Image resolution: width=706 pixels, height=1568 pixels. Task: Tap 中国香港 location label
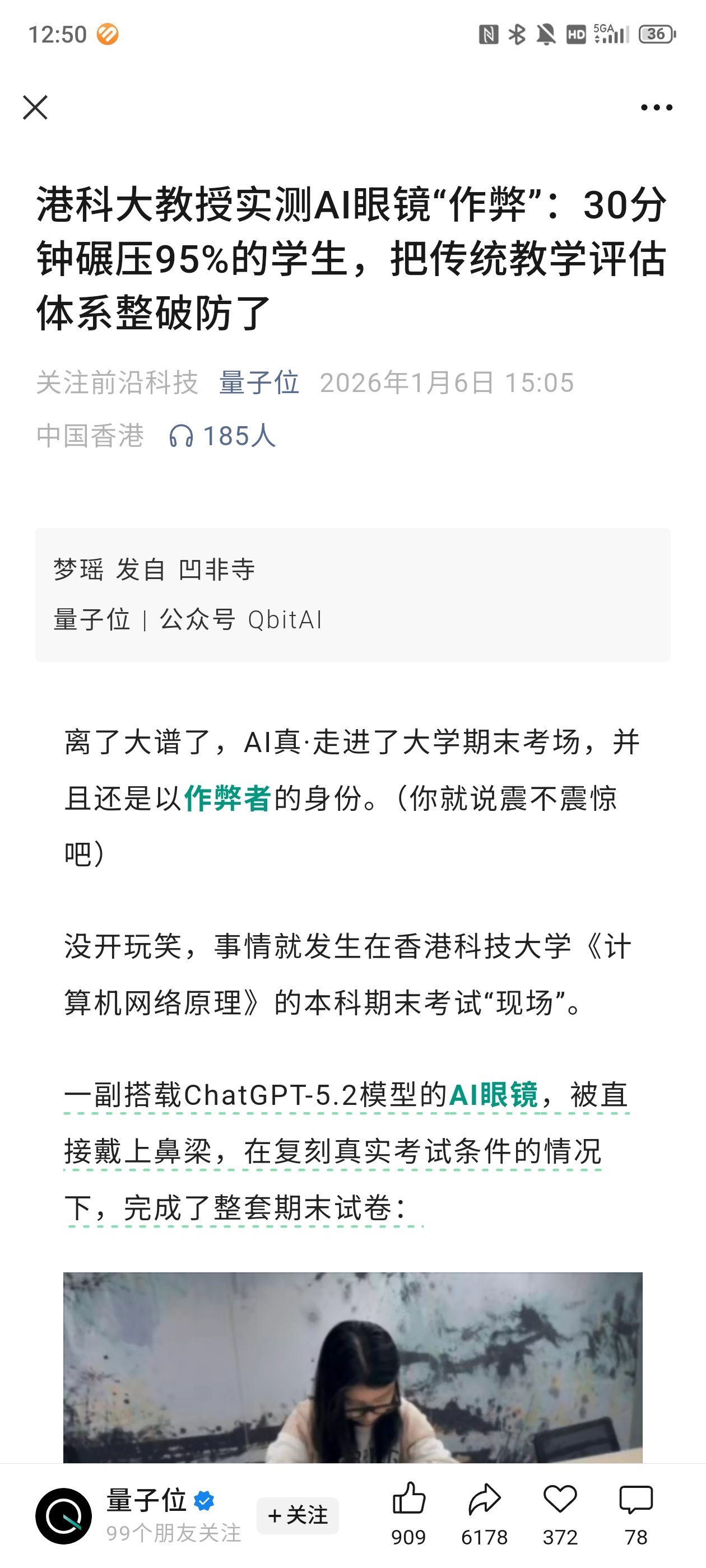(x=90, y=434)
